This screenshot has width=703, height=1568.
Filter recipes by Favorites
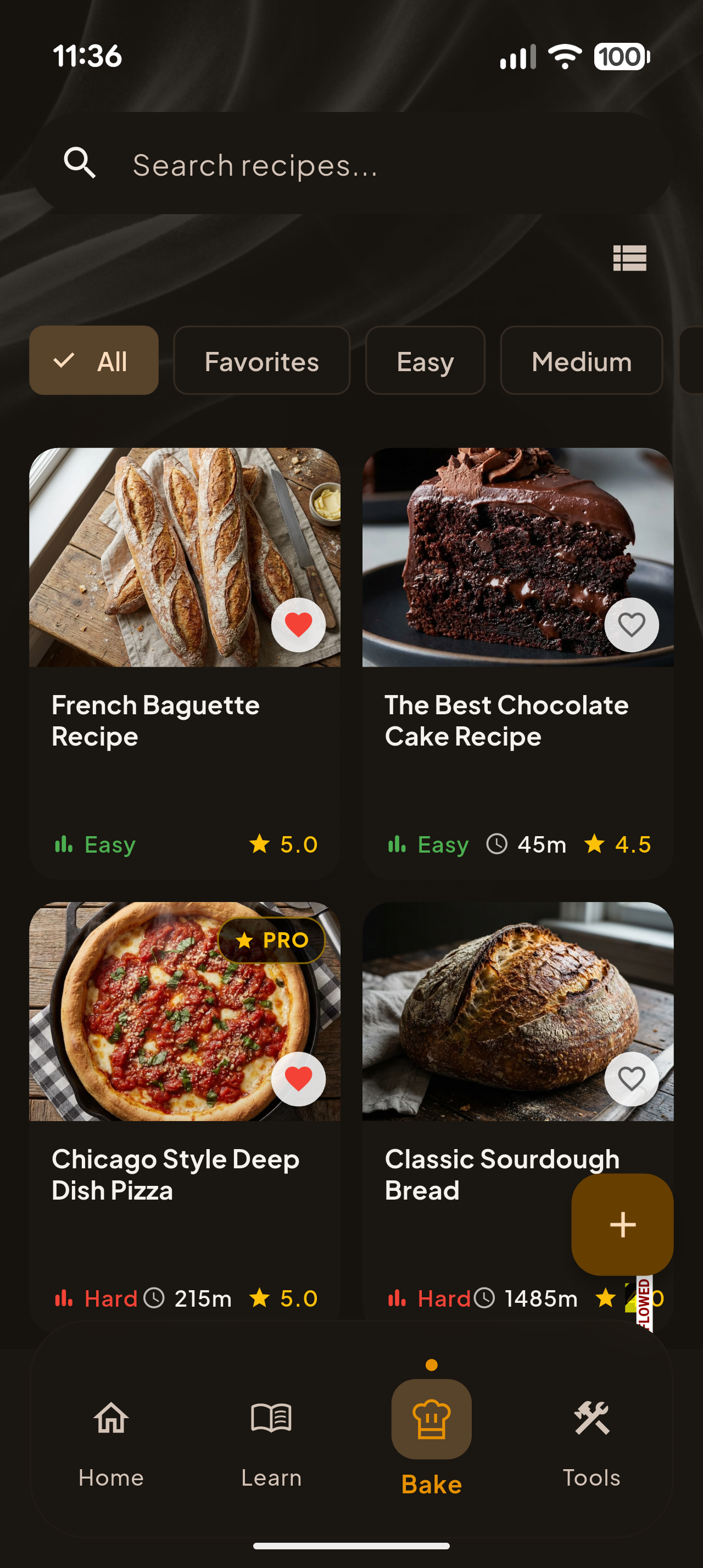click(x=262, y=361)
